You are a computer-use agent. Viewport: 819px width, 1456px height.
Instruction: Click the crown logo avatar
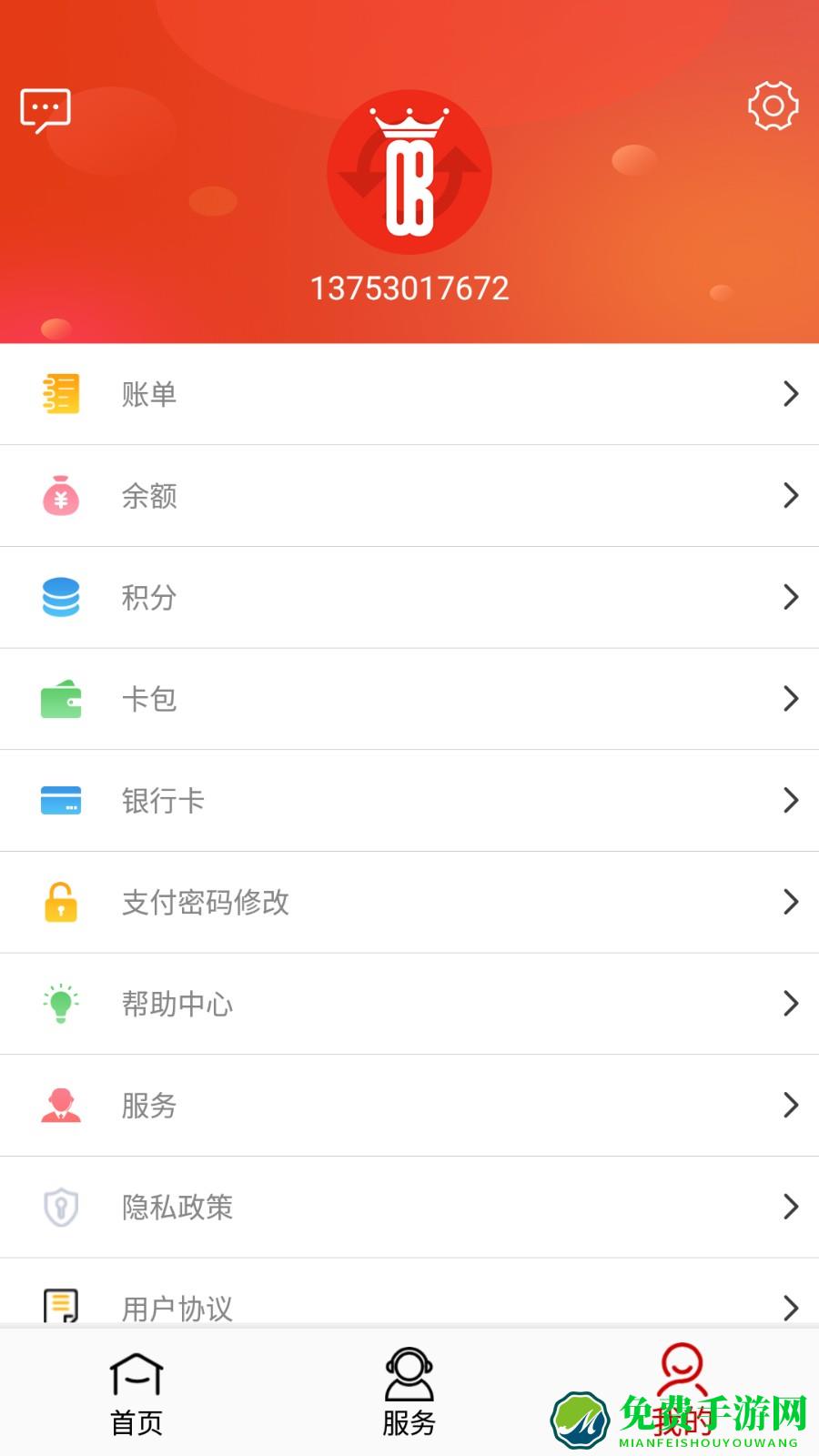tap(409, 173)
